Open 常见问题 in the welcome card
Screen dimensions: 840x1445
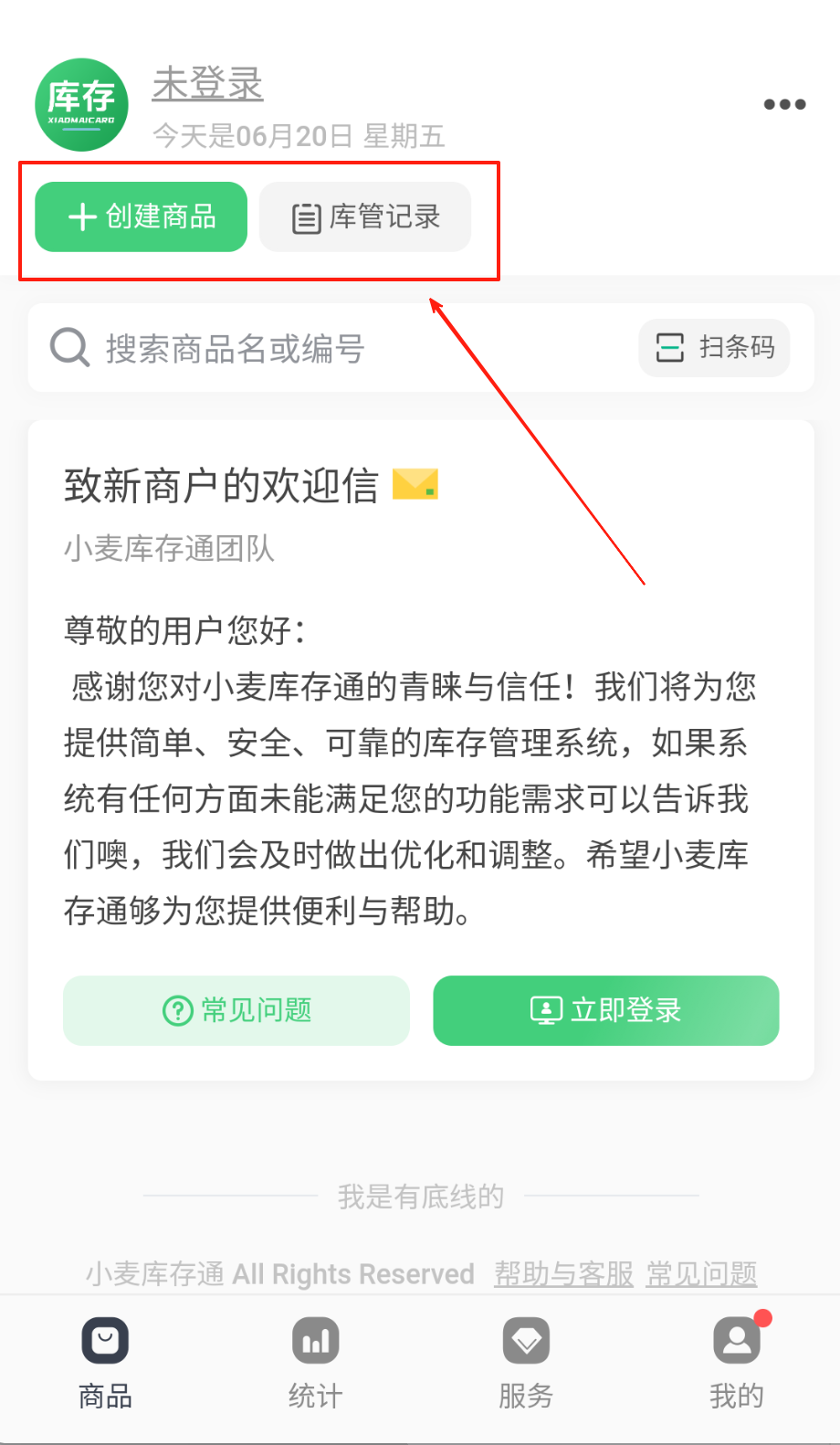click(x=236, y=1010)
